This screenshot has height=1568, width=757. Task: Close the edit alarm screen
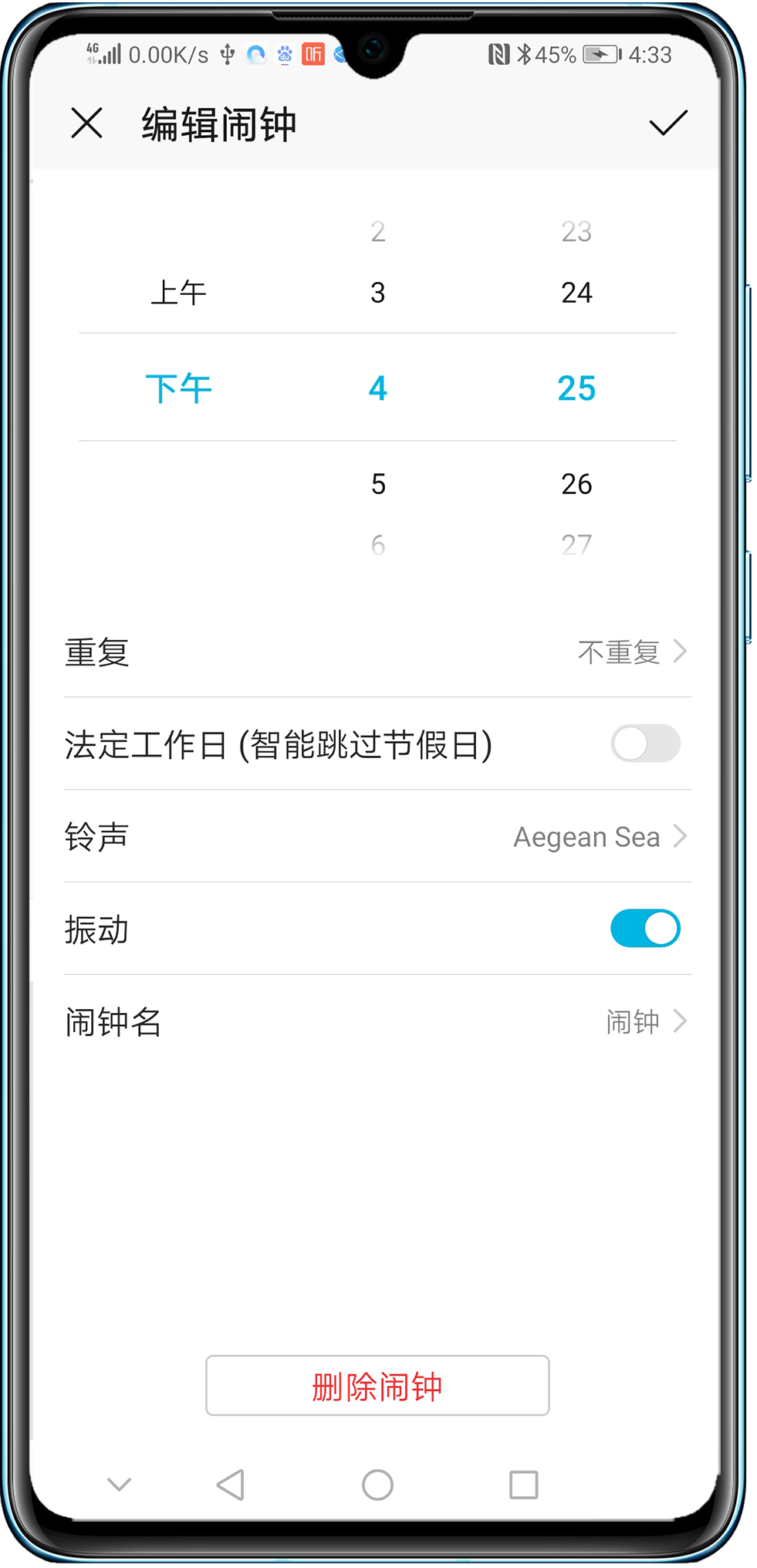click(x=86, y=124)
